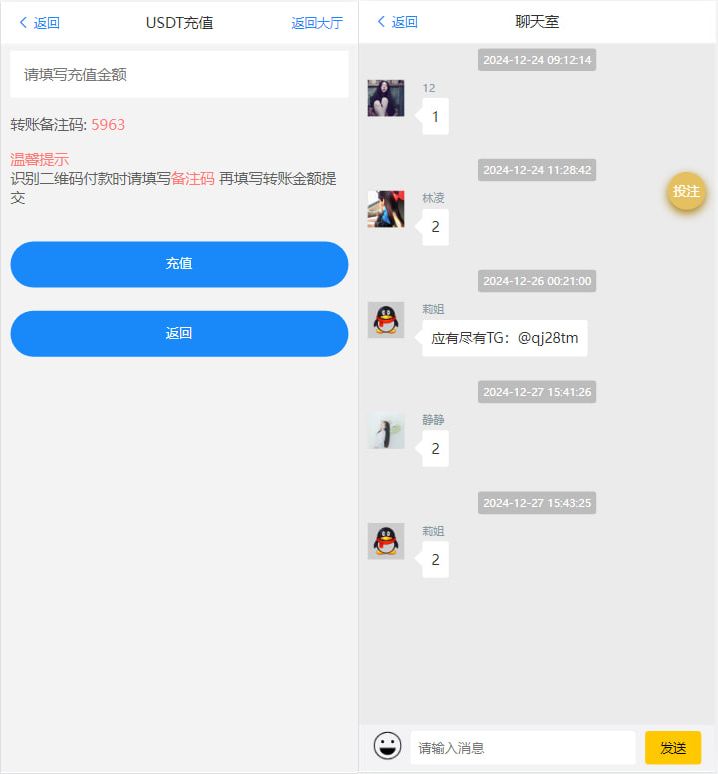Viewport: 718px width, 774px height.
Task: Tap the blue 充值 button
Action: [179, 264]
